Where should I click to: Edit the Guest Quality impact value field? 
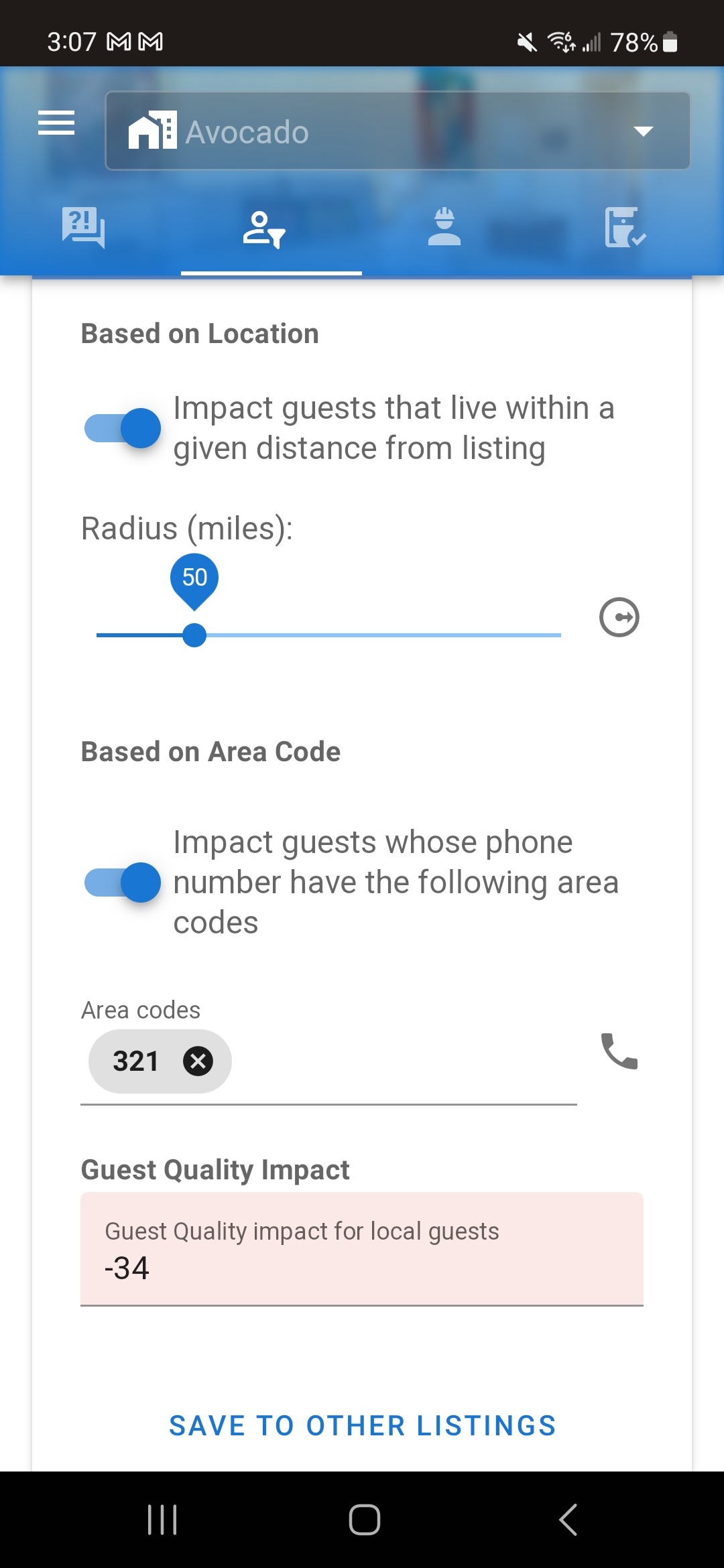point(362,1249)
